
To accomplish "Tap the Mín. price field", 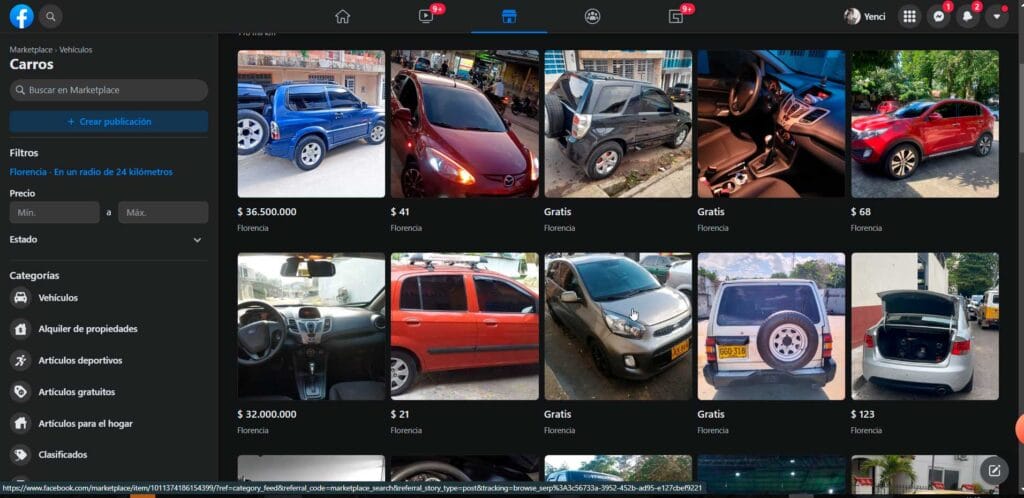I will tap(54, 212).
